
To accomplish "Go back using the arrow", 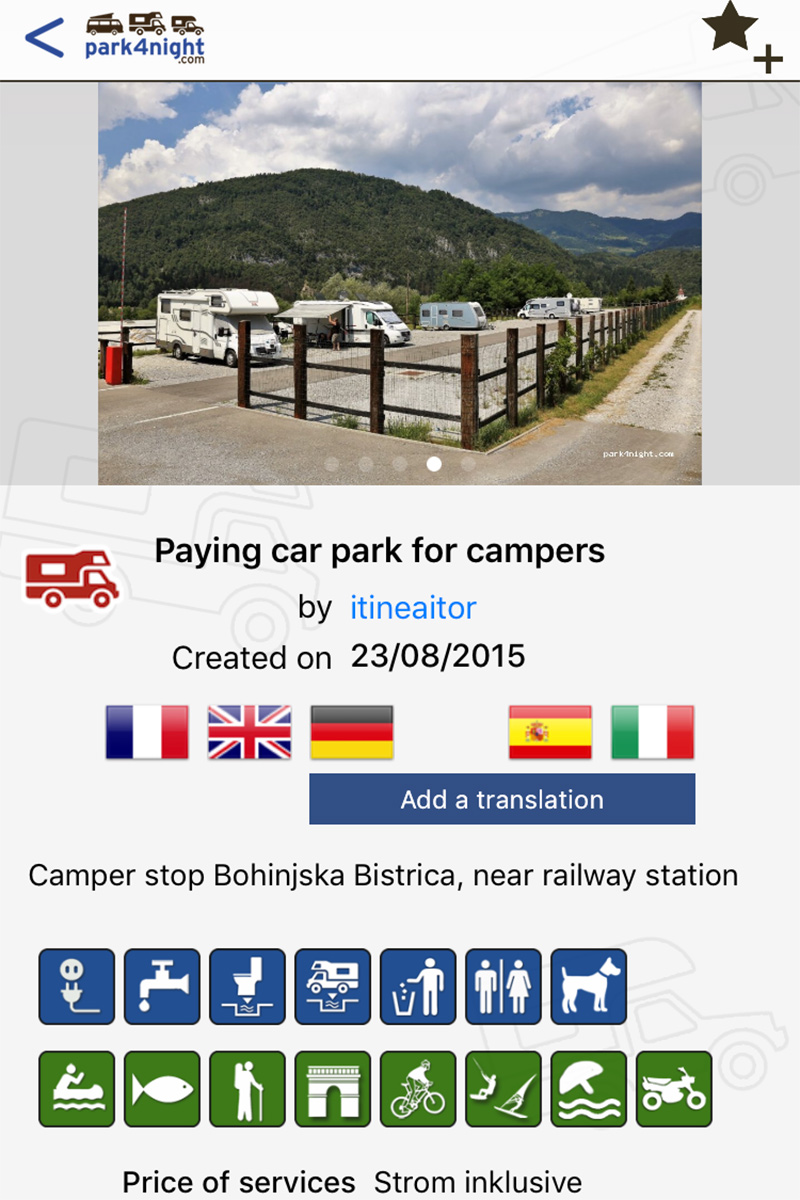I will [45, 38].
